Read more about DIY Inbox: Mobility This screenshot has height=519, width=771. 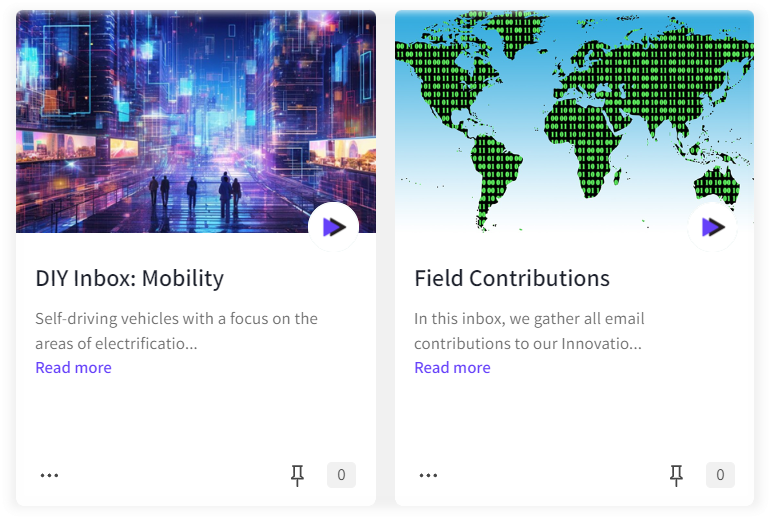click(x=73, y=367)
